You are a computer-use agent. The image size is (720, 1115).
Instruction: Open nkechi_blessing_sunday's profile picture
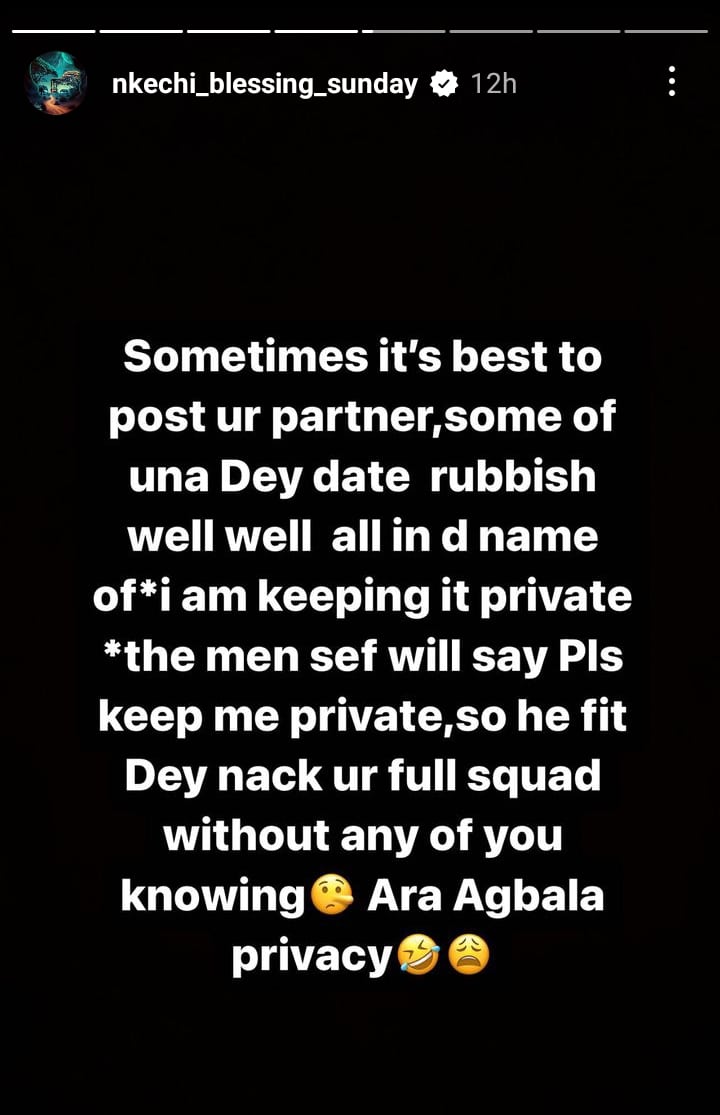point(56,83)
